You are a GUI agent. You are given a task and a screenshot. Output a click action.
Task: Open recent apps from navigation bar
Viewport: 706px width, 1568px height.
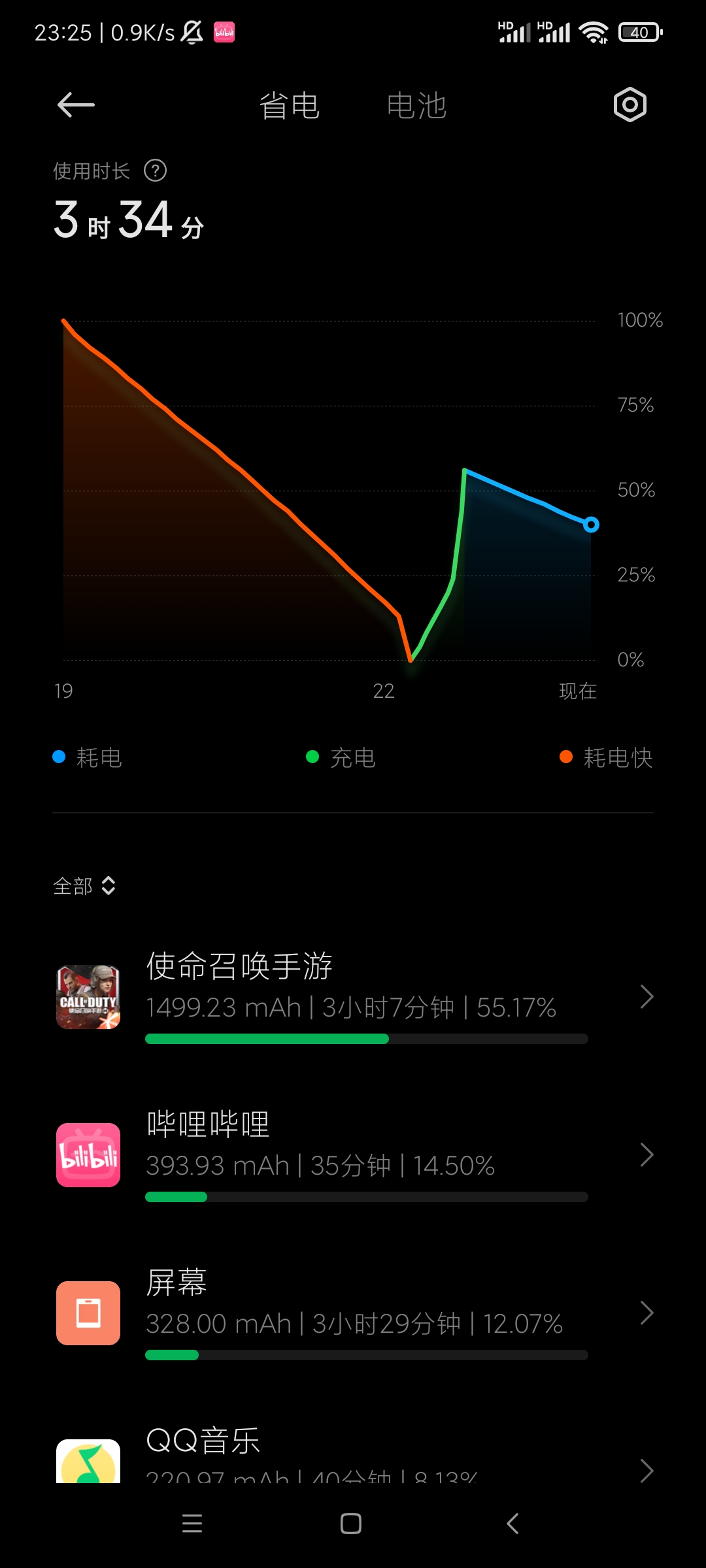coord(192,1524)
